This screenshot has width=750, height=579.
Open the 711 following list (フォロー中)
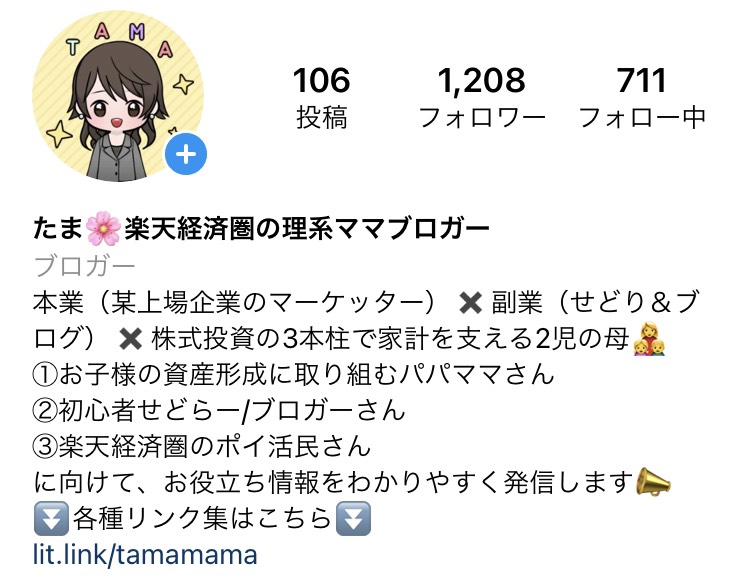coord(642,98)
